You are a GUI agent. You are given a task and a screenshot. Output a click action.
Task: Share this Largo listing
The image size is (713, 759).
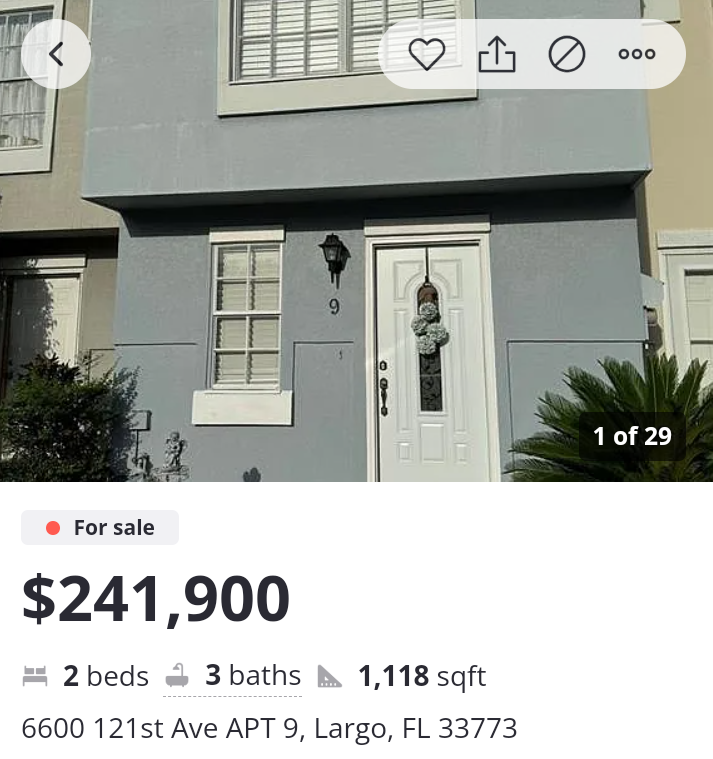point(496,54)
